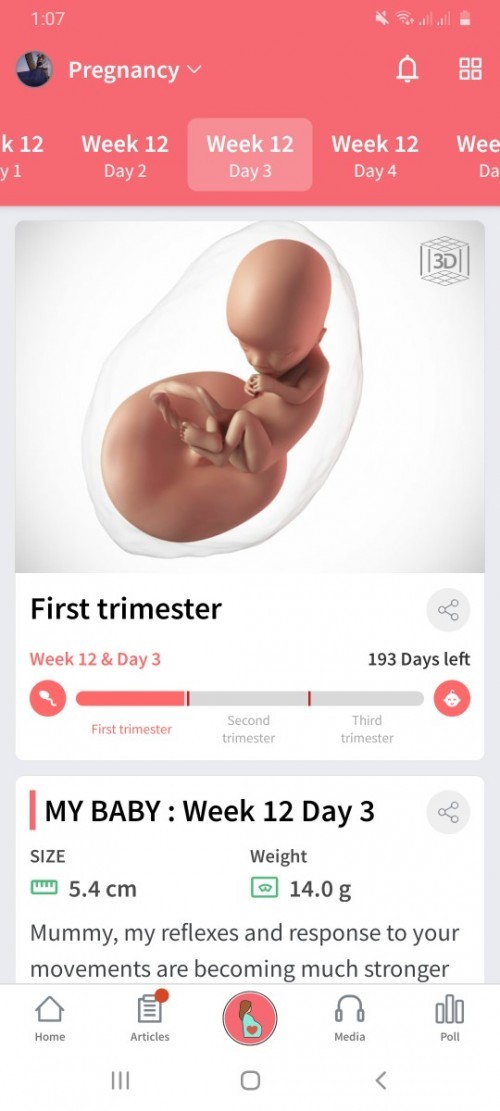Expand the Pregnancy dropdown

(x=135, y=70)
